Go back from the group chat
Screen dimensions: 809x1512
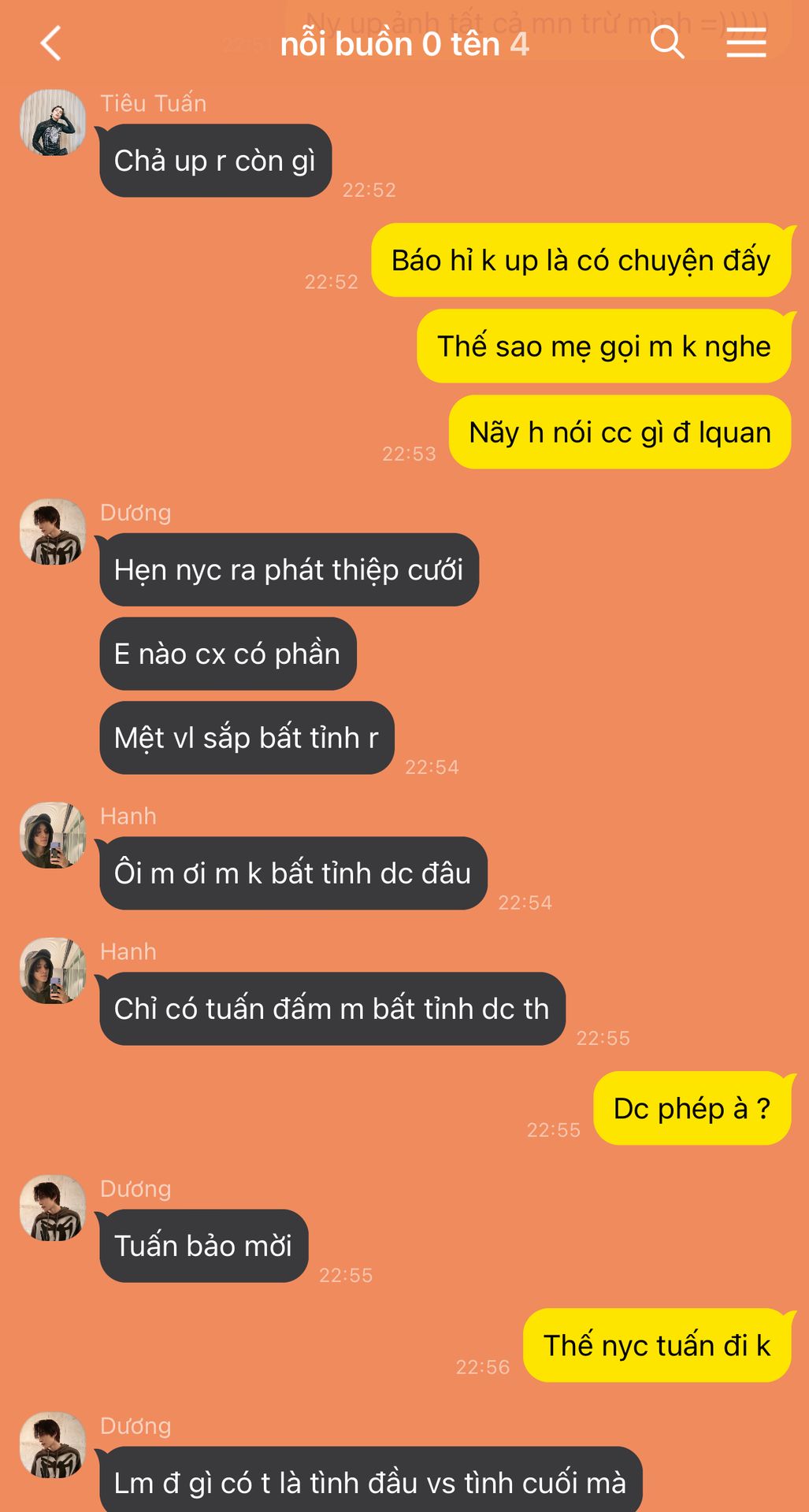click(x=51, y=43)
